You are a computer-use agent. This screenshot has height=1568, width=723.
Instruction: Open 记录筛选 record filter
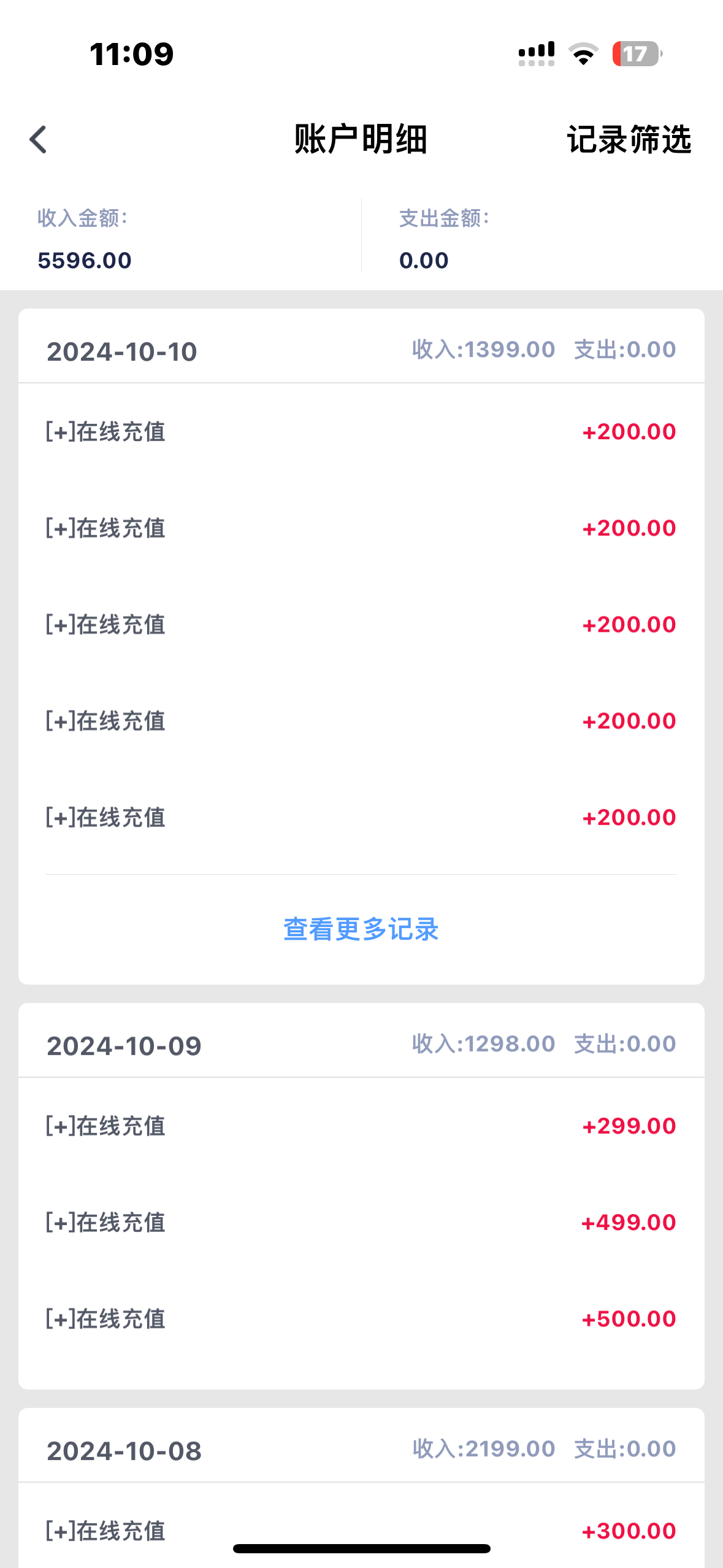629,140
